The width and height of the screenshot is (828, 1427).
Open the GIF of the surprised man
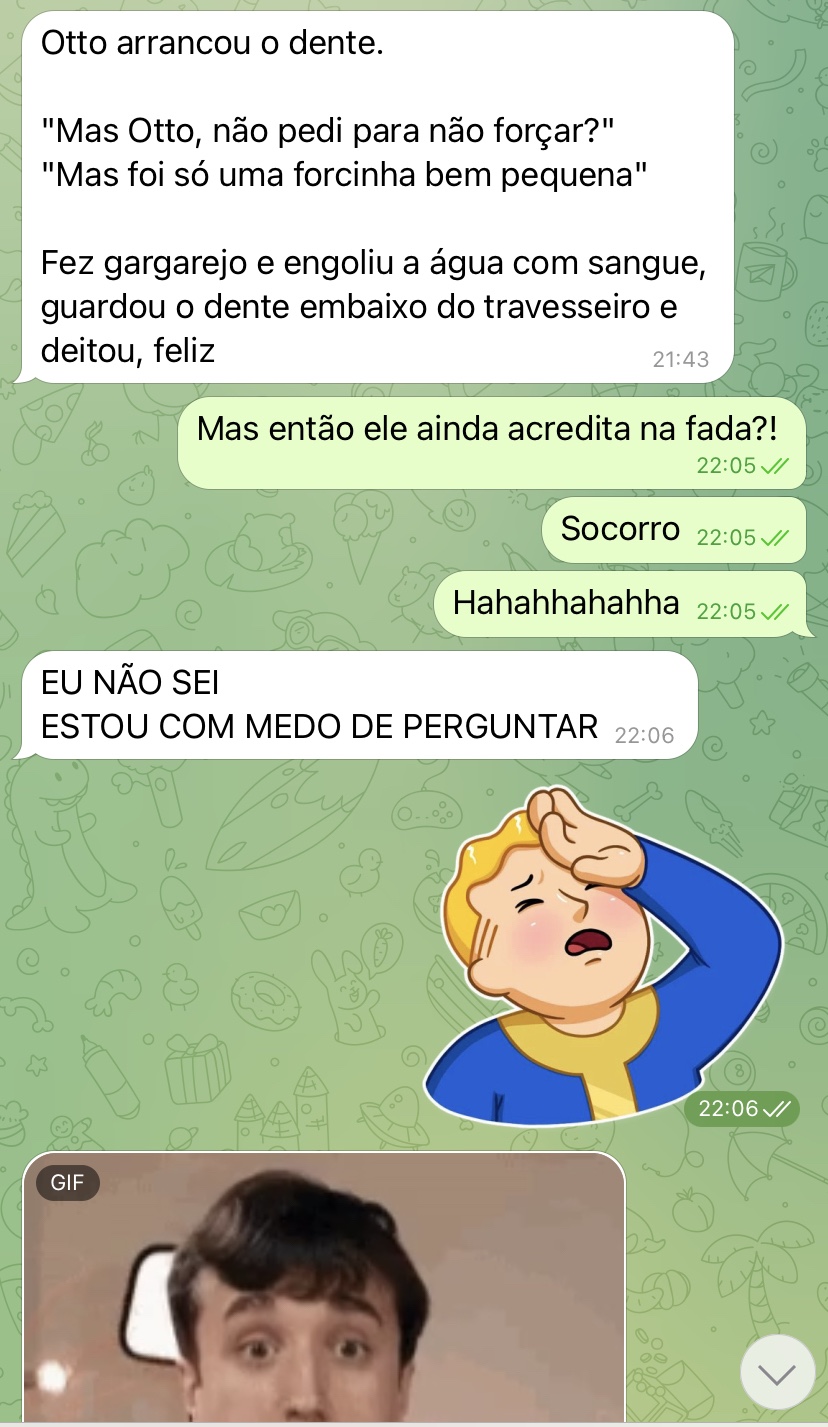(x=323, y=1290)
